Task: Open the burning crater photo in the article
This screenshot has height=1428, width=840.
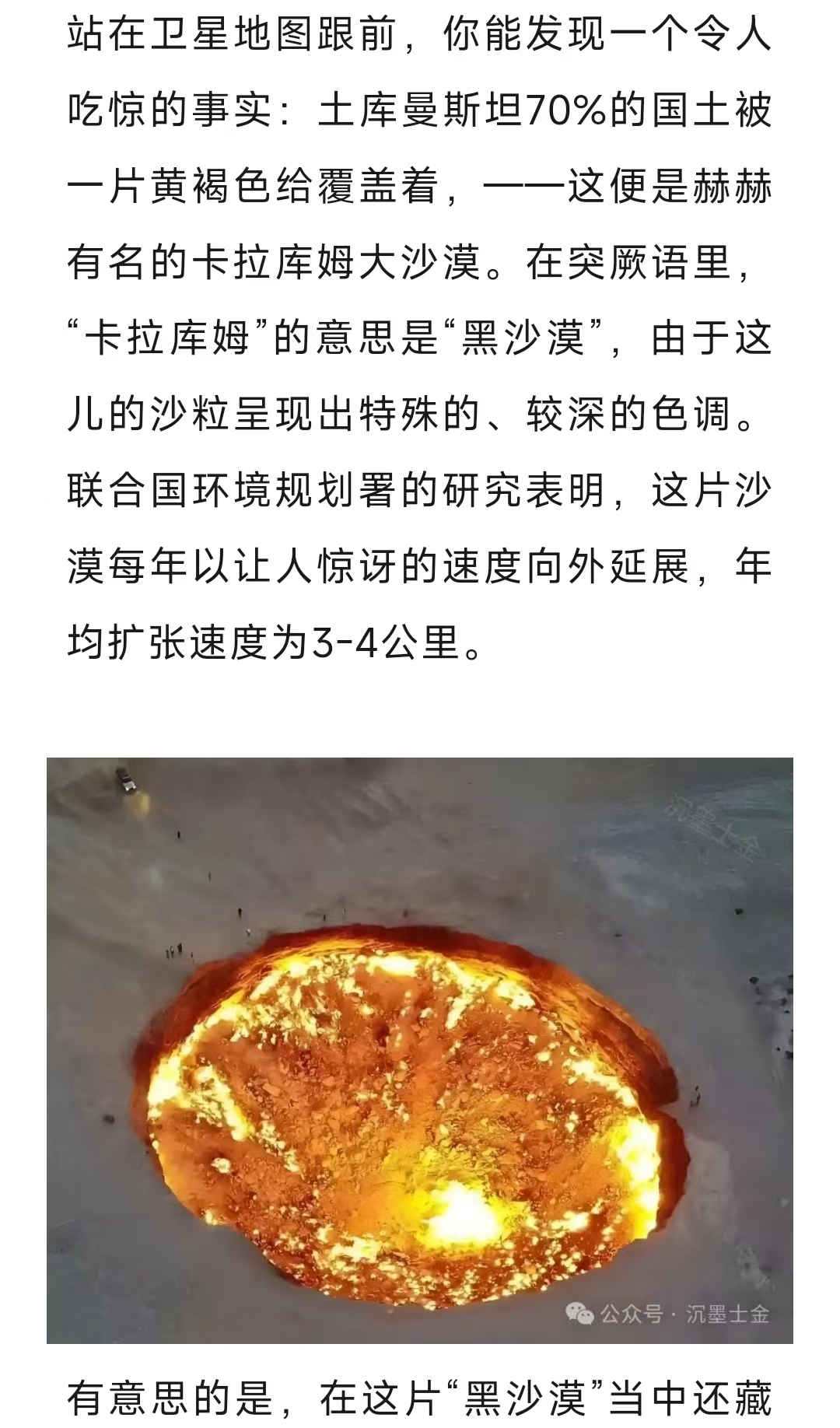Action: pyautogui.click(x=420, y=1050)
